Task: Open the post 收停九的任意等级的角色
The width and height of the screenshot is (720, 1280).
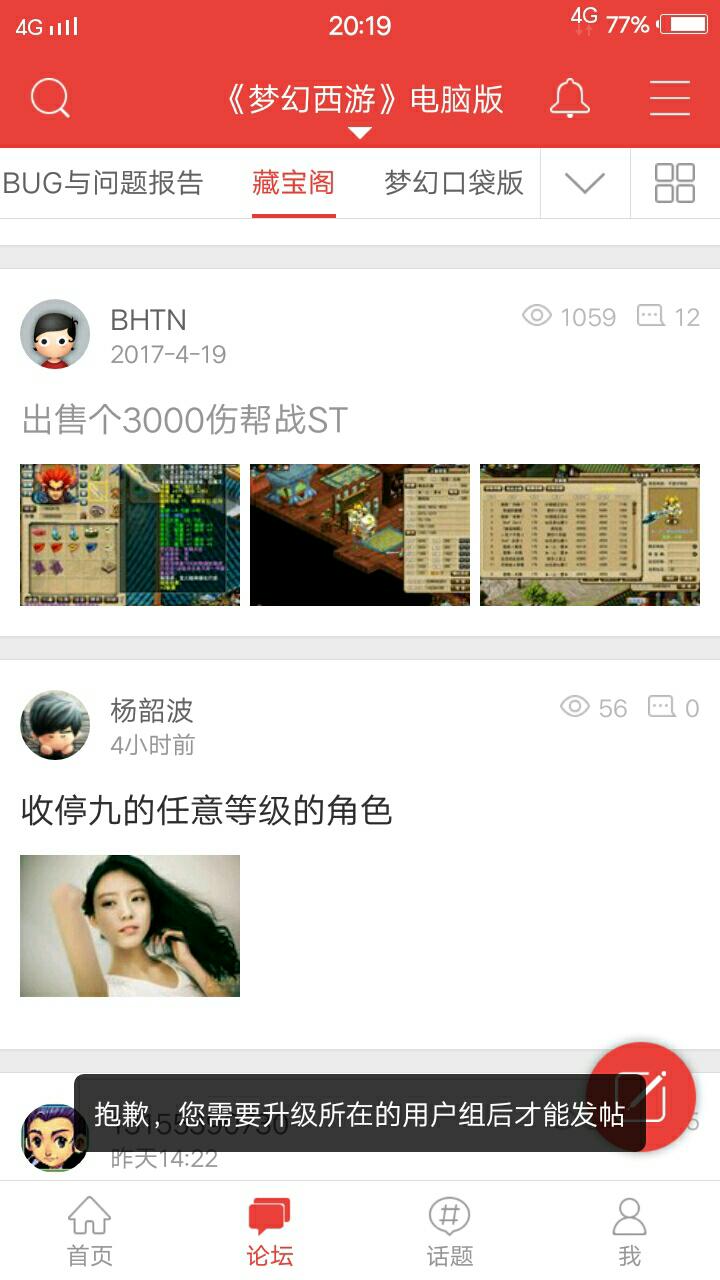Action: 206,810
